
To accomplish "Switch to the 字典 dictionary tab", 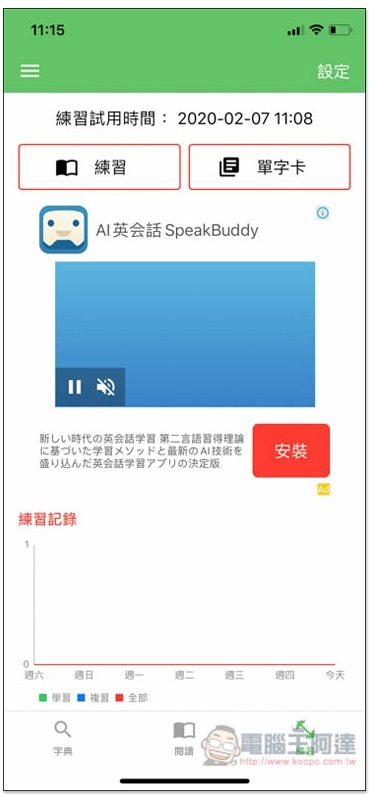I will (62, 738).
